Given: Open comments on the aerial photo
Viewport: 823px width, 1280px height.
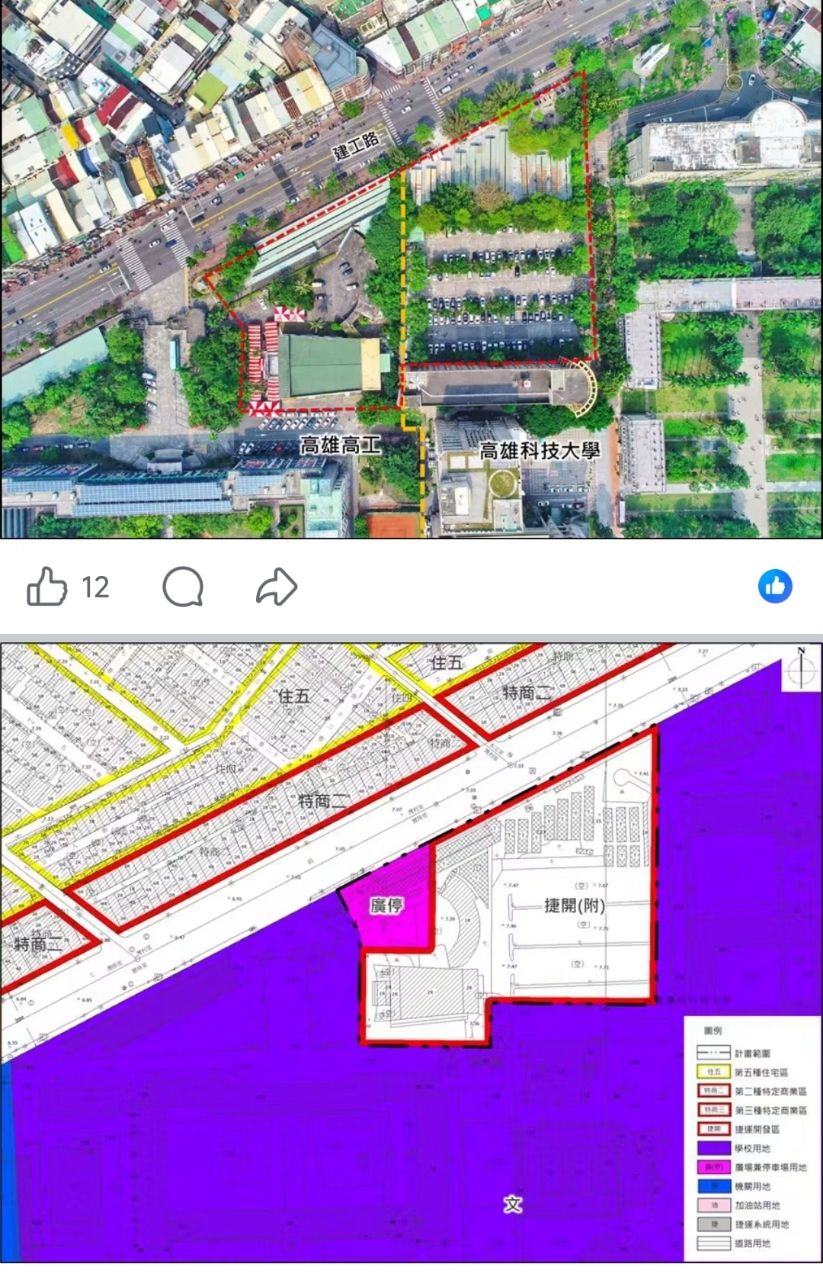Looking at the screenshot, I should tap(183, 587).
